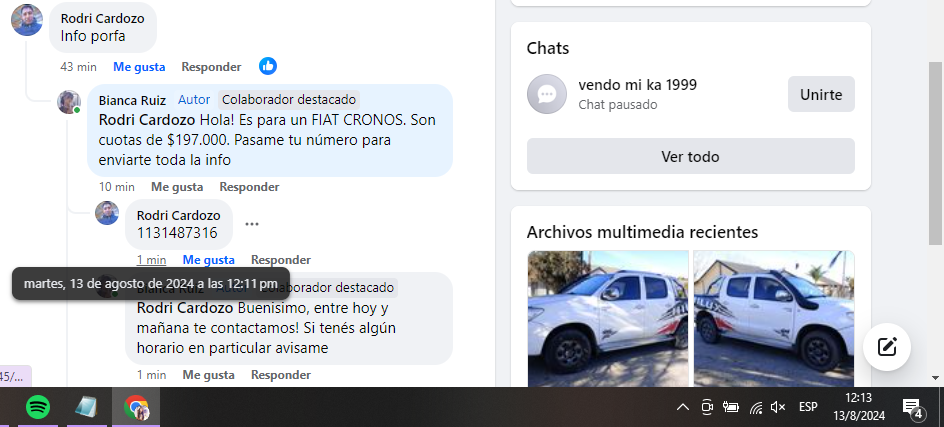Open the first white pickup truck photo
Screen dimensions: 944x427
click(x=607, y=318)
